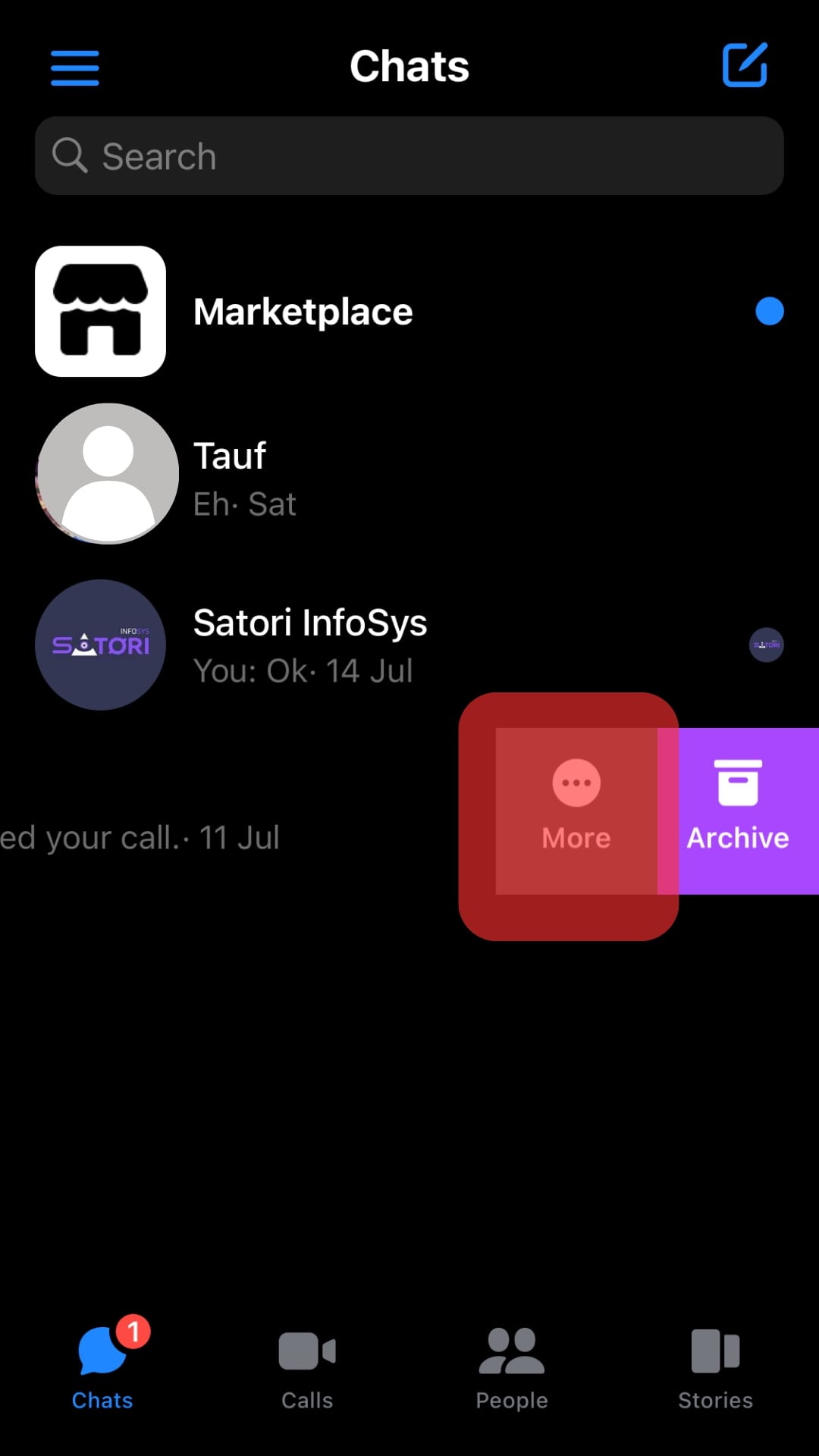Screen dimensions: 819x1456
Task: Switch to the Calls tab
Action: [307, 1367]
